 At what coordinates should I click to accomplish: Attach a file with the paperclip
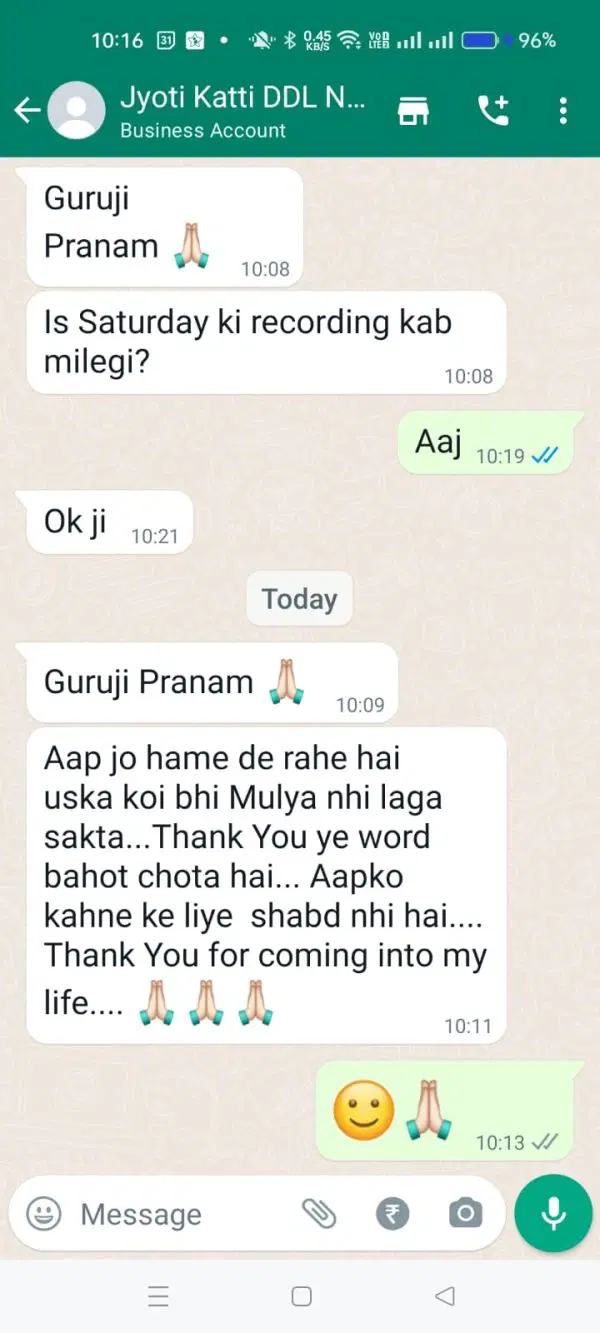pos(319,1214)
